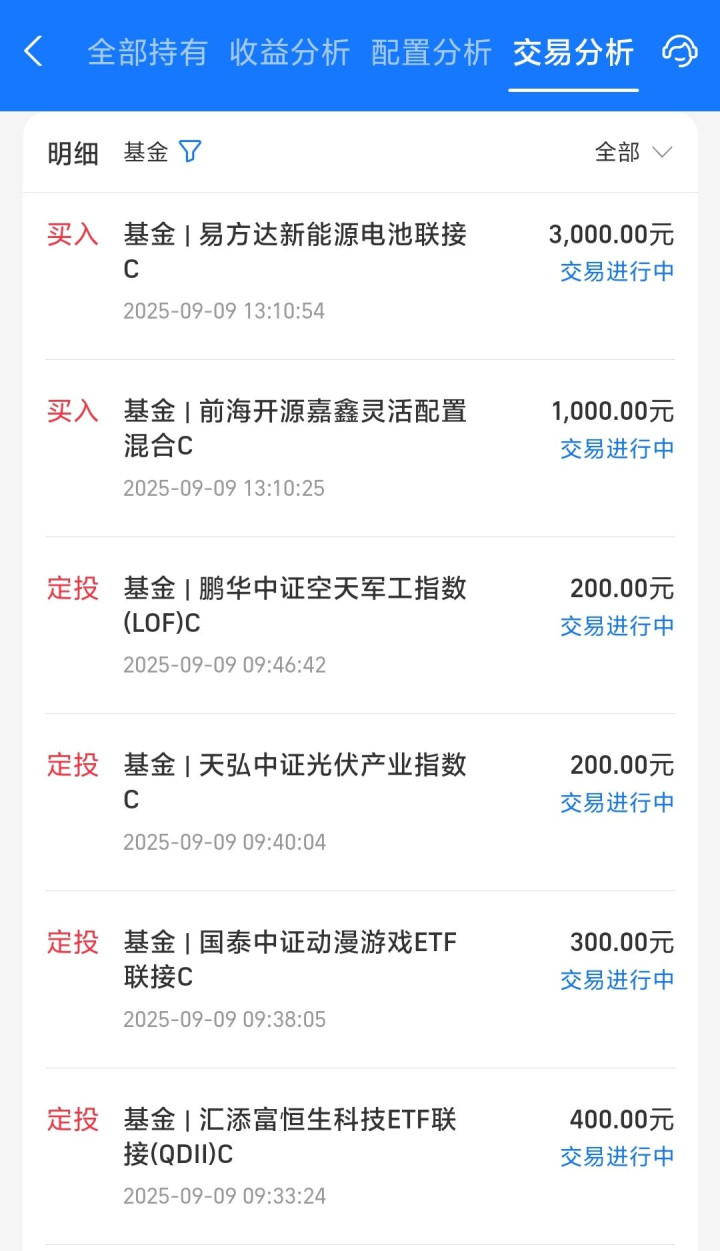Select the 交易分析 tab
The width and height of the screenshot is (720, 1251).
pyautogui.click(x=573, y=52)
